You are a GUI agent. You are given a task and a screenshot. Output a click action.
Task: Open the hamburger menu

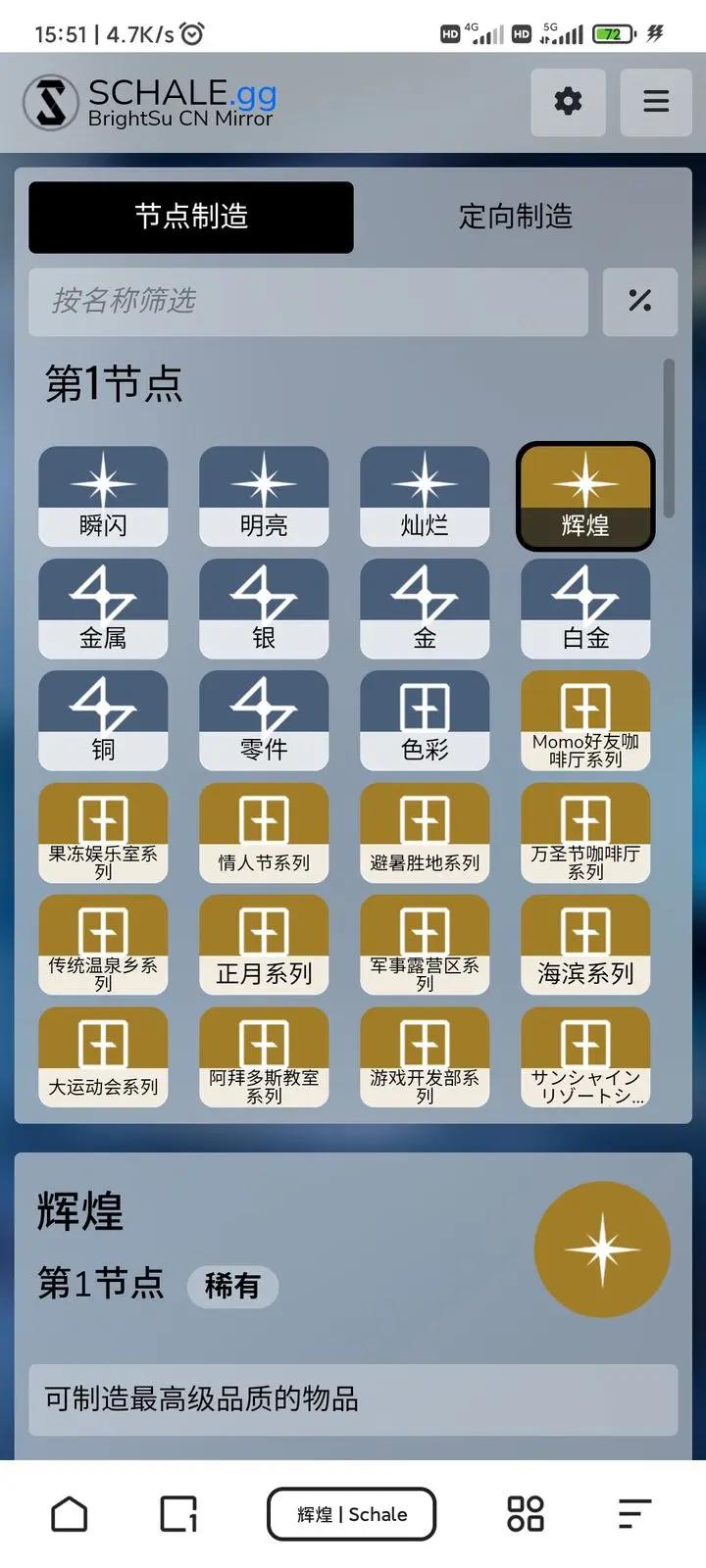[x=655, y=102]
